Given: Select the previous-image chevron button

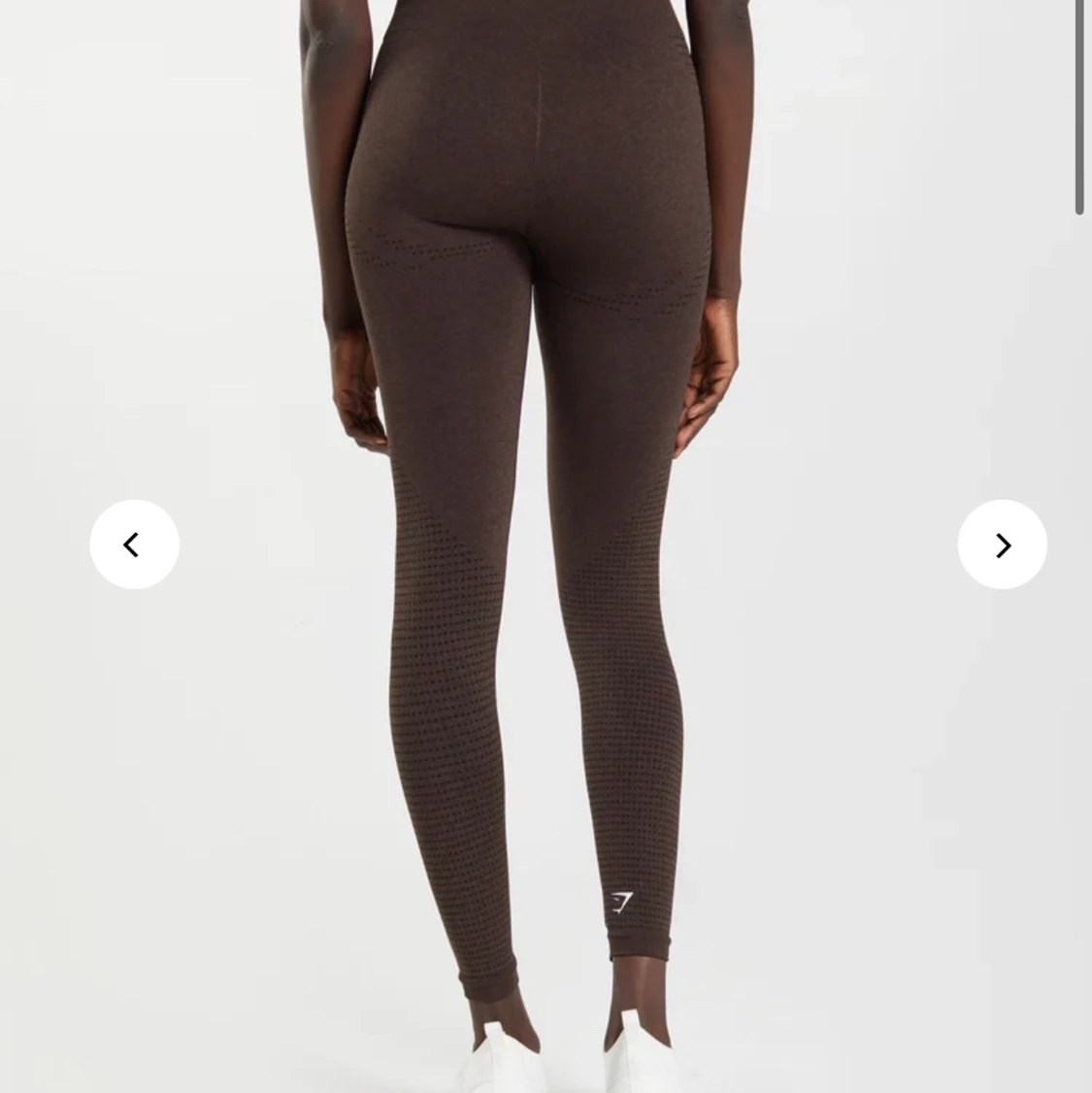Looking at the screenshot, I should click(133, 544).
